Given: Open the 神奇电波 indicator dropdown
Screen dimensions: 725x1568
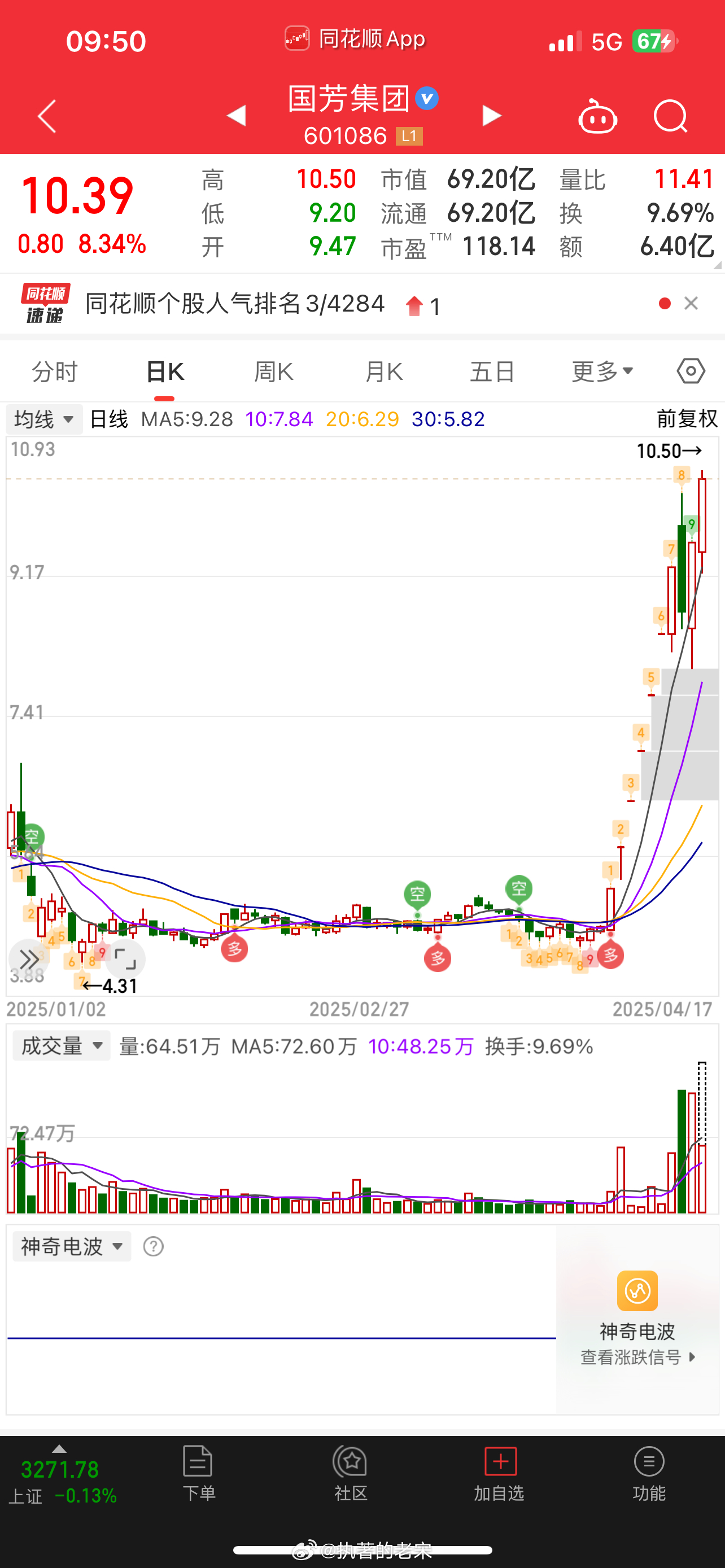Looking at the screenshot, I should (x=72, y=1247).
